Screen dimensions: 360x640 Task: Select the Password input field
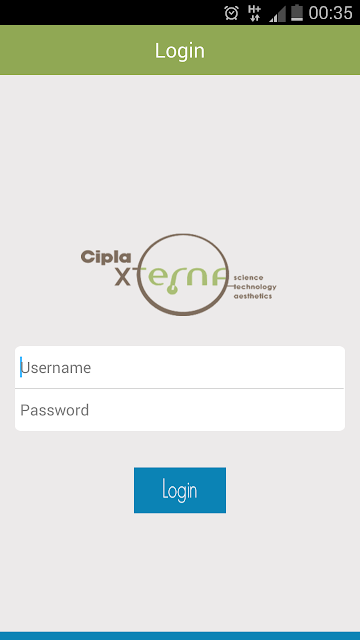point(180,410)
